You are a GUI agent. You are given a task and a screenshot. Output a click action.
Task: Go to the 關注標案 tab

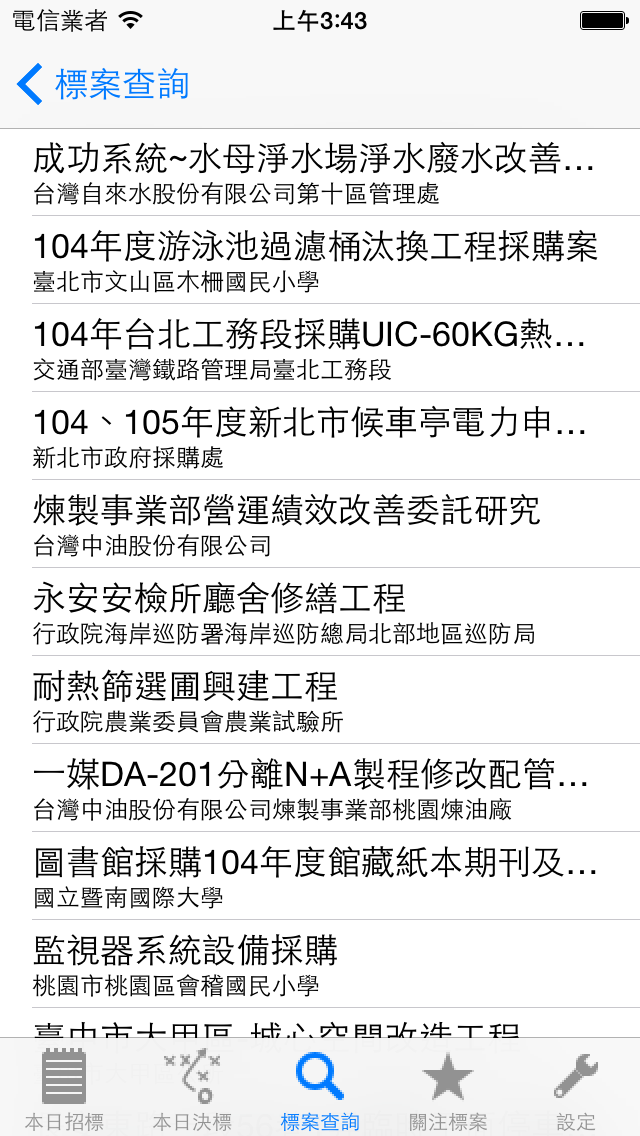(x=448, y=1088)
